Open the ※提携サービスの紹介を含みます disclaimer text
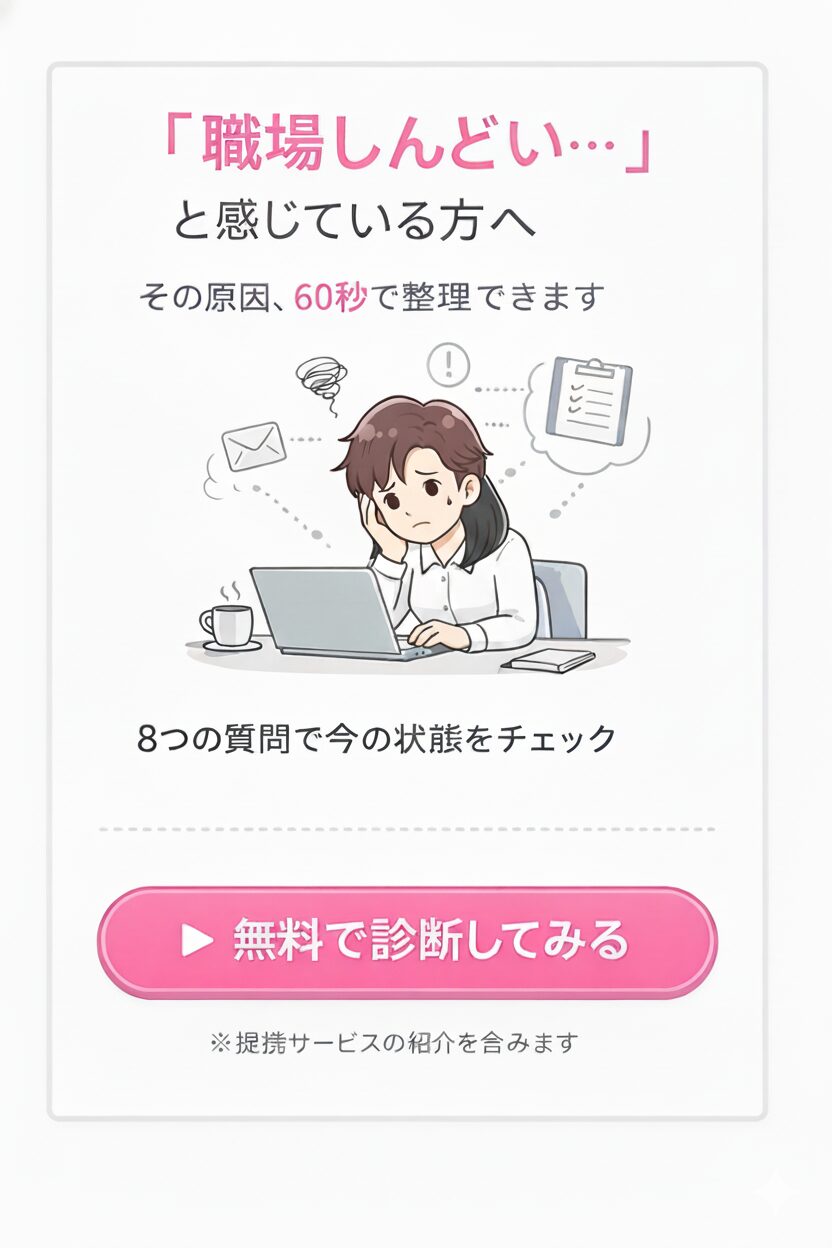Screen dimensions: 832x1248 pyautogui.click(x=416, y=1040)
